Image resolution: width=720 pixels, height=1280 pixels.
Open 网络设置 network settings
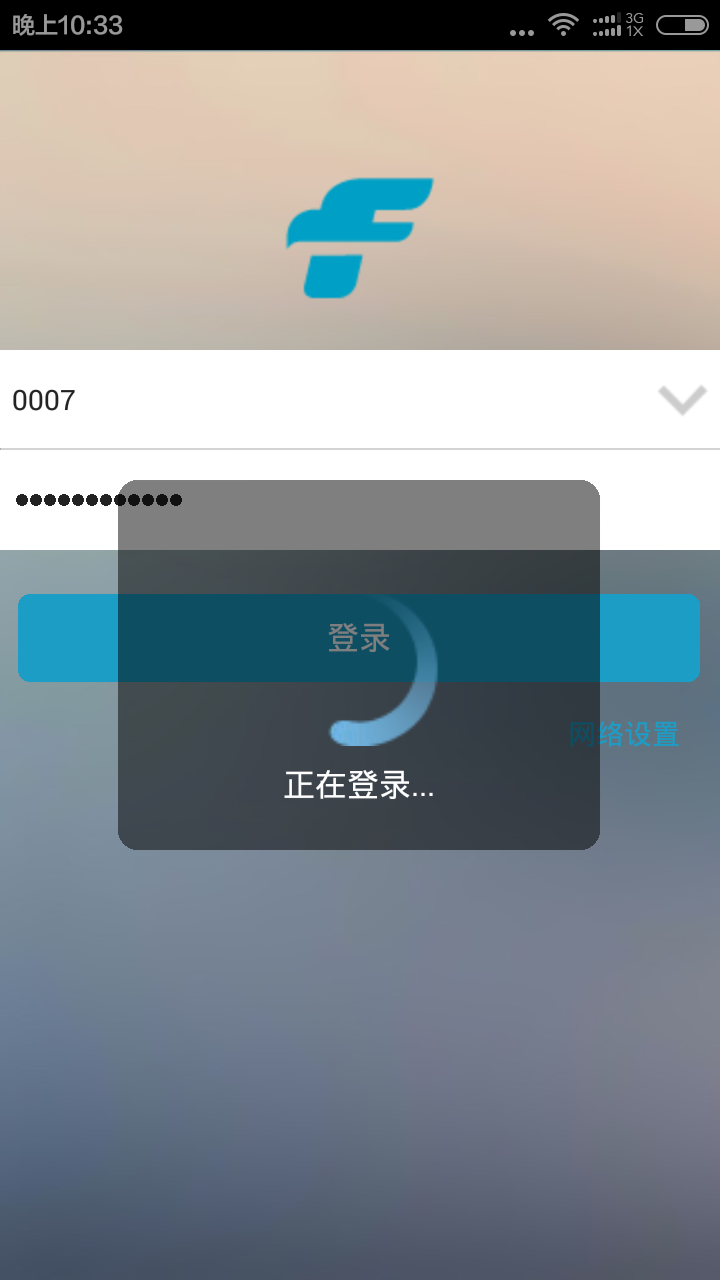tap(623, 734)
